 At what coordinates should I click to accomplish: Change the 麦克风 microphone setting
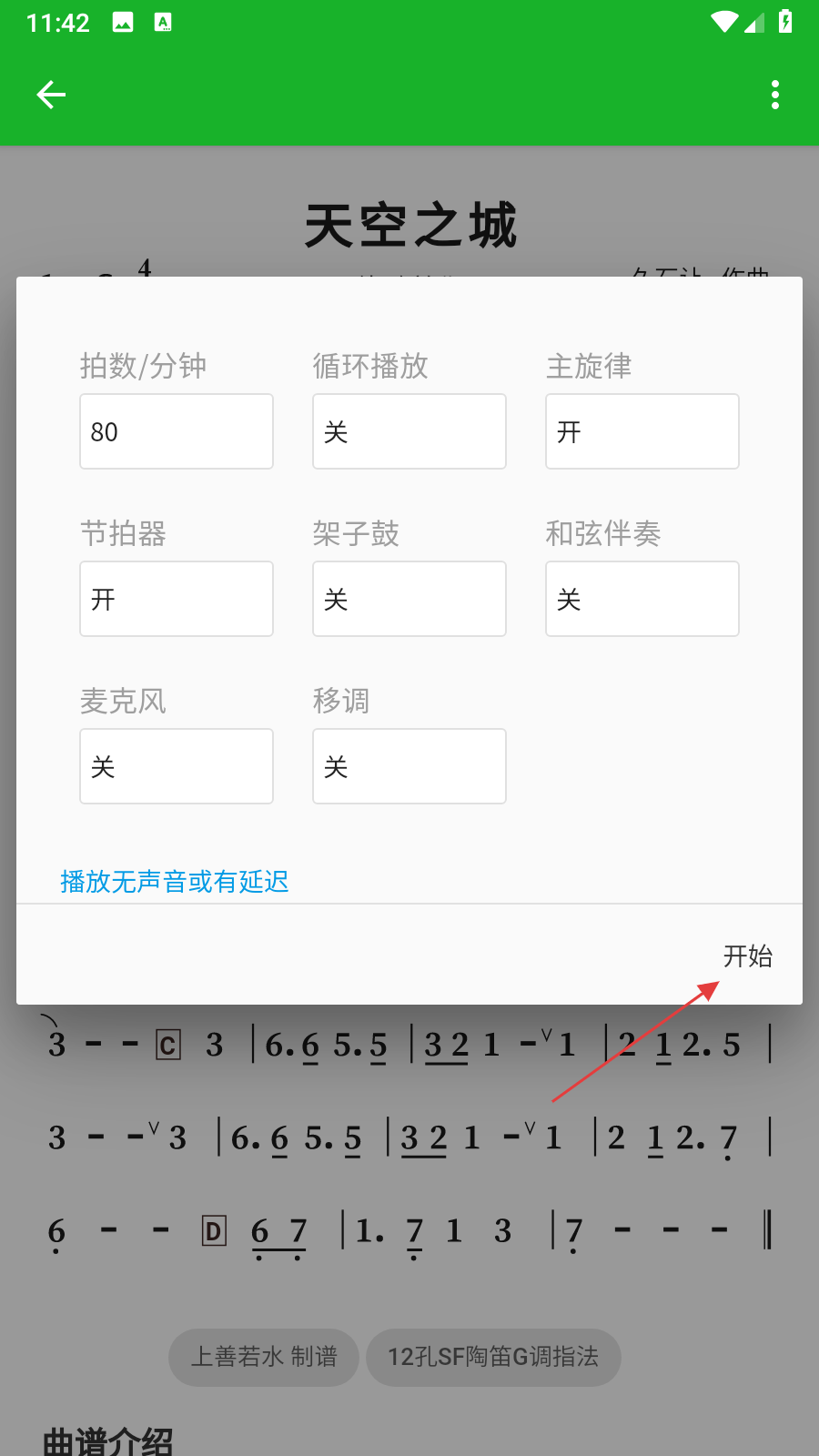point(177,766)
